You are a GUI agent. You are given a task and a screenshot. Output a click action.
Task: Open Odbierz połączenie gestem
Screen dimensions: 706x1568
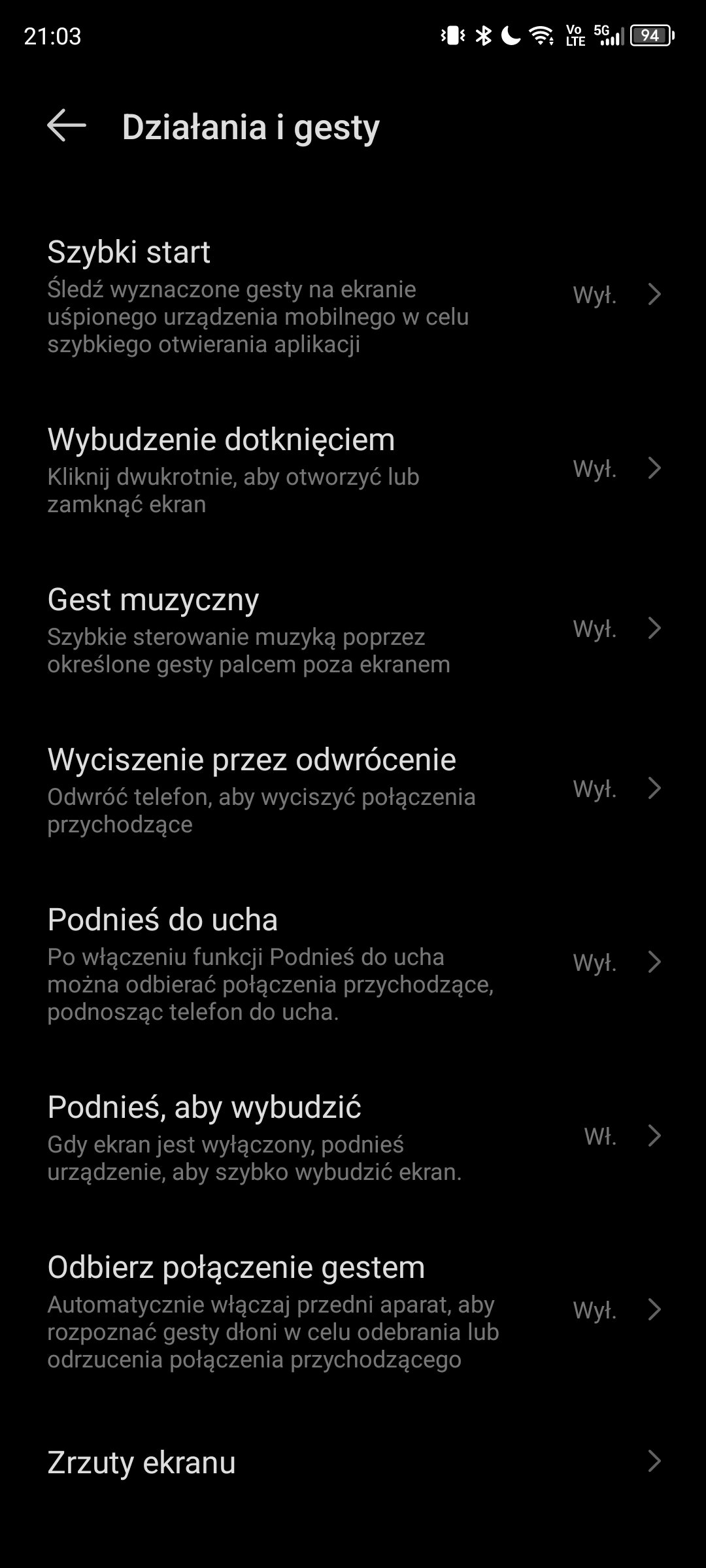[x=353, y=1311]
